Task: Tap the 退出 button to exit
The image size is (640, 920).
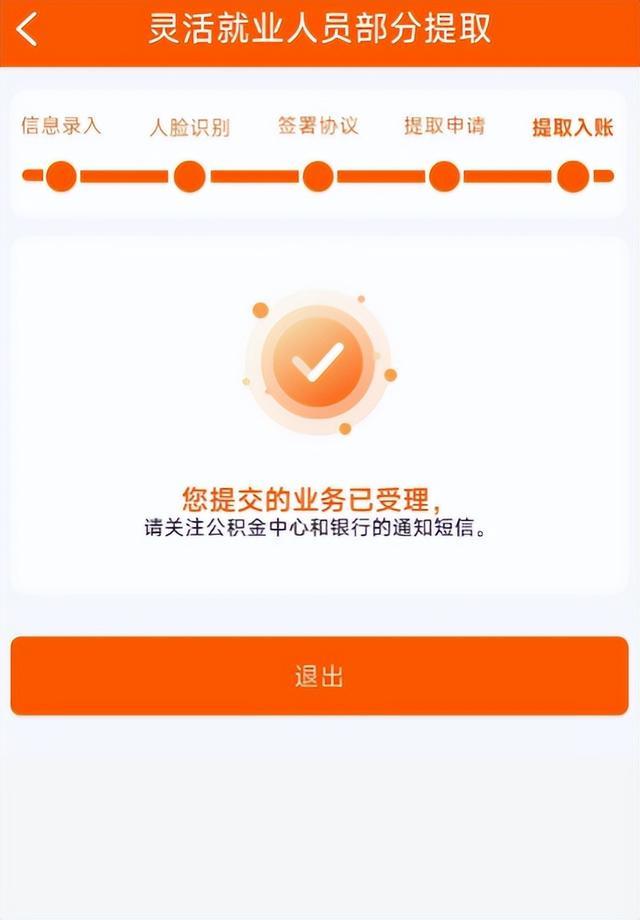Action: coord(319,676)
